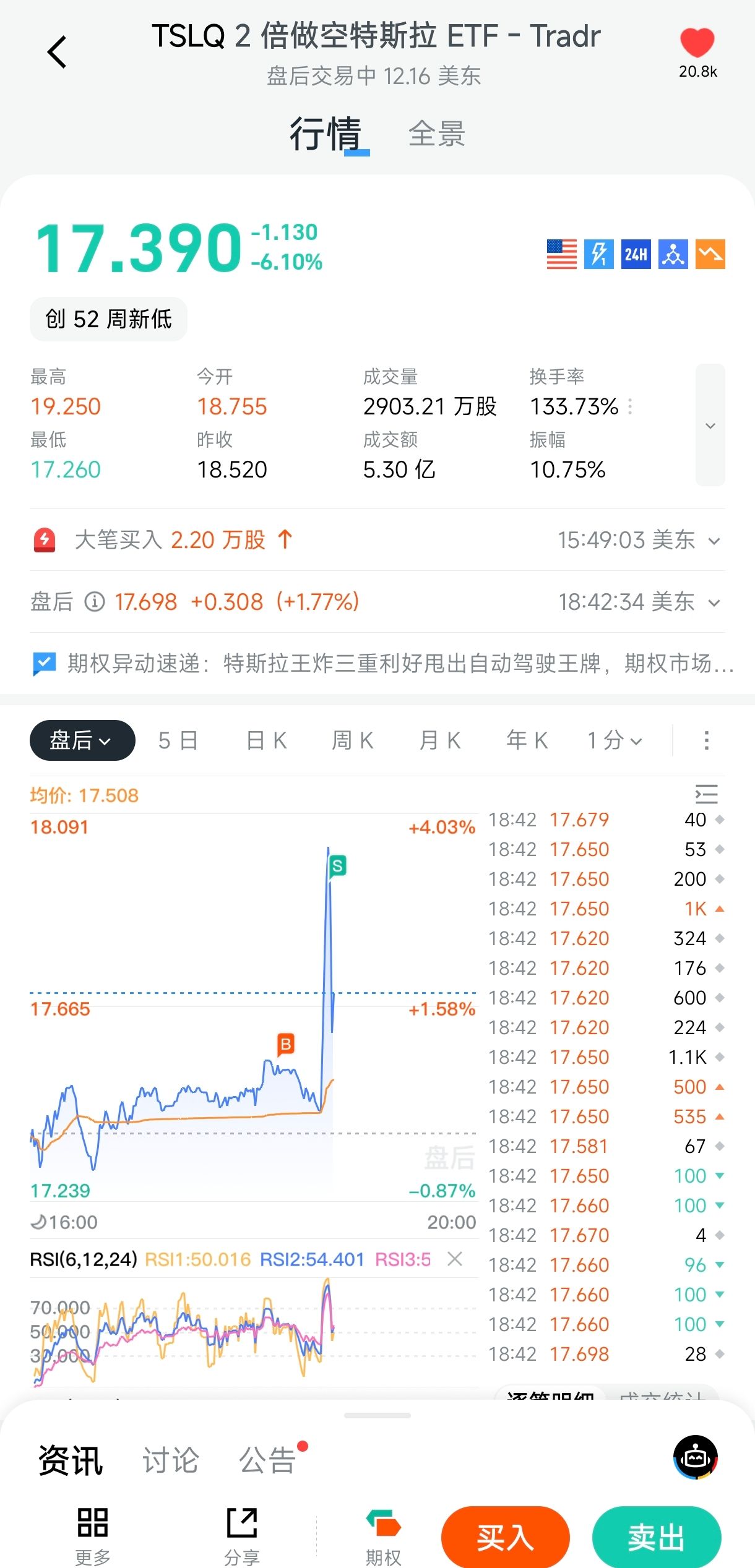Switch to the 讨论 tab
Screen dimensions: 755x1568
tap(170, 1460)
